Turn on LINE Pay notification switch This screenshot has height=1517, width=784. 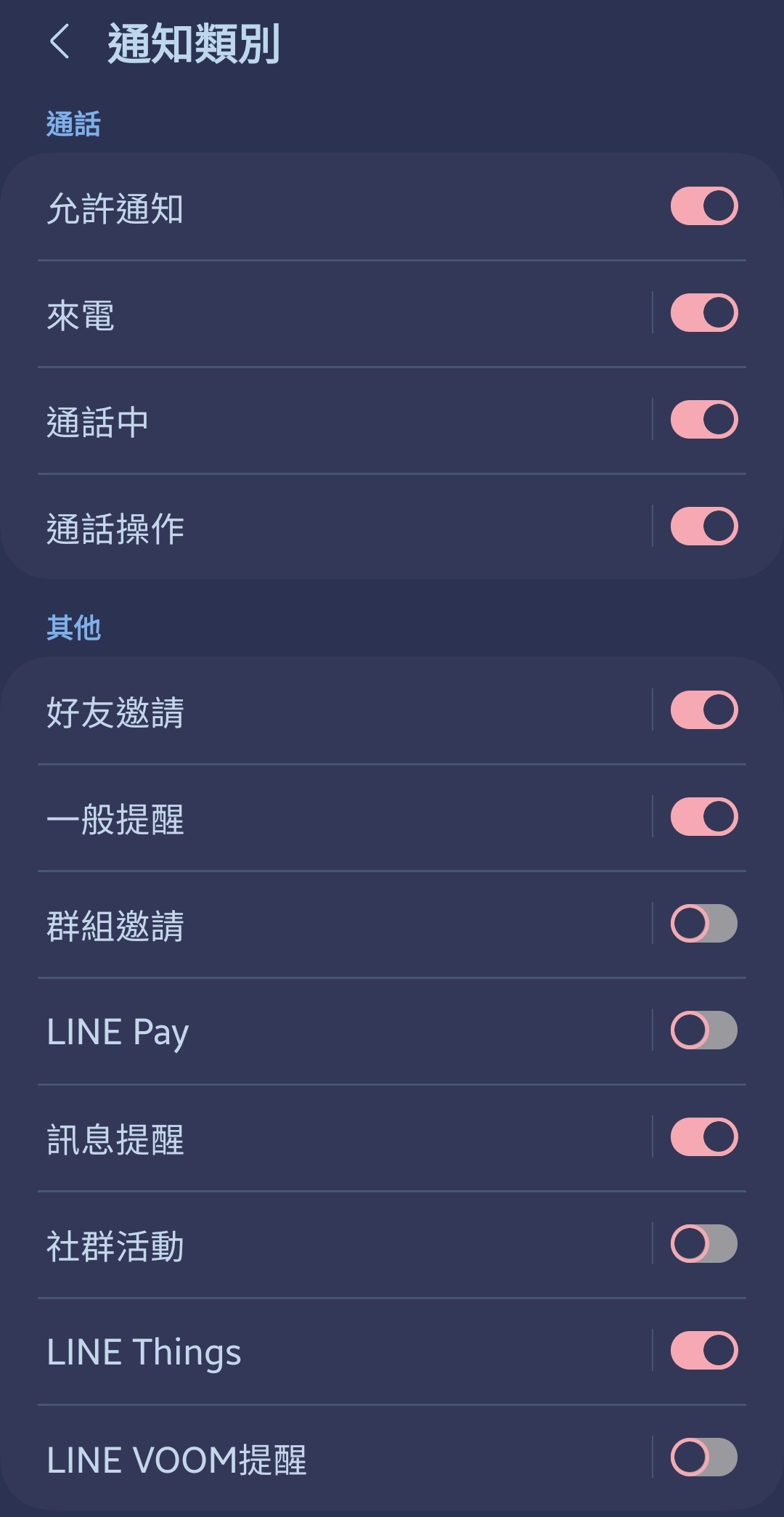(703, 1030)
